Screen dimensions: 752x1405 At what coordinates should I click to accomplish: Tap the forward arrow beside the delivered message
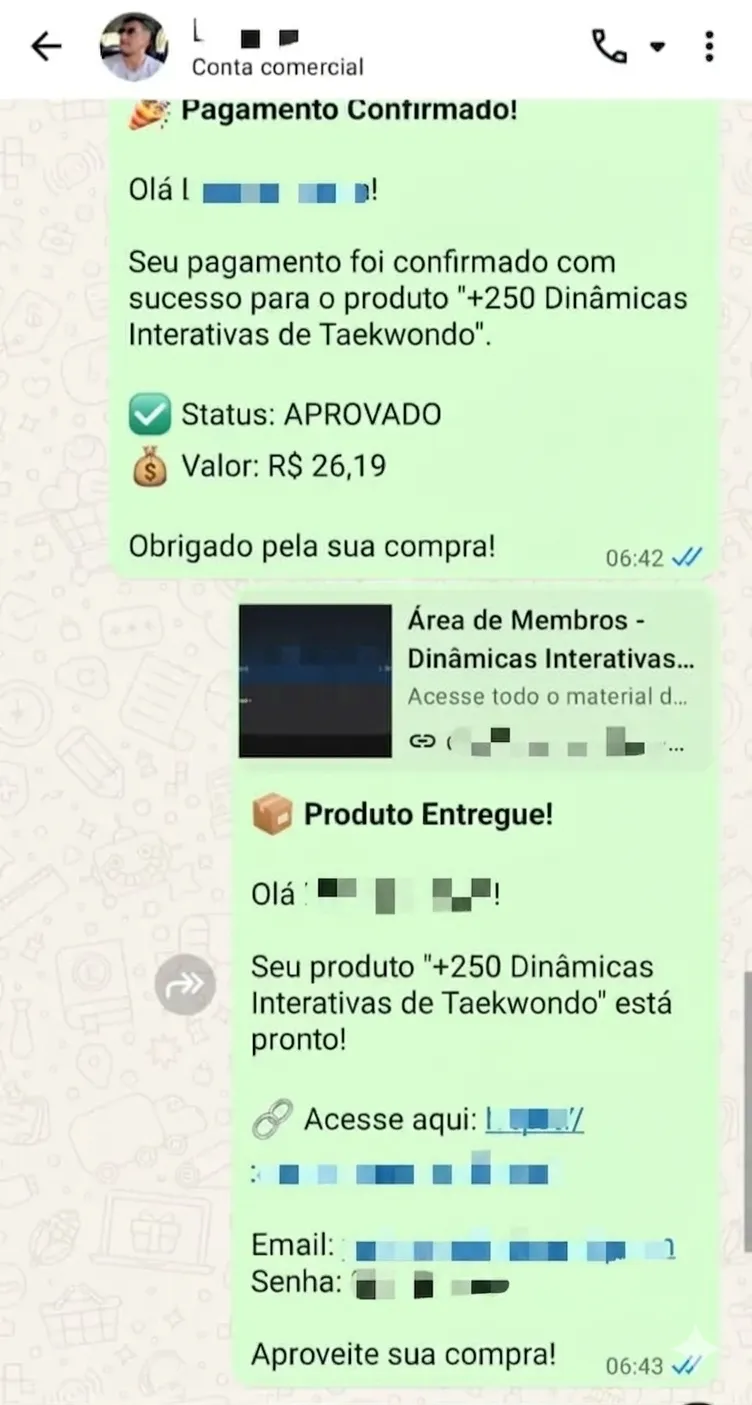(x=186, y=985)
